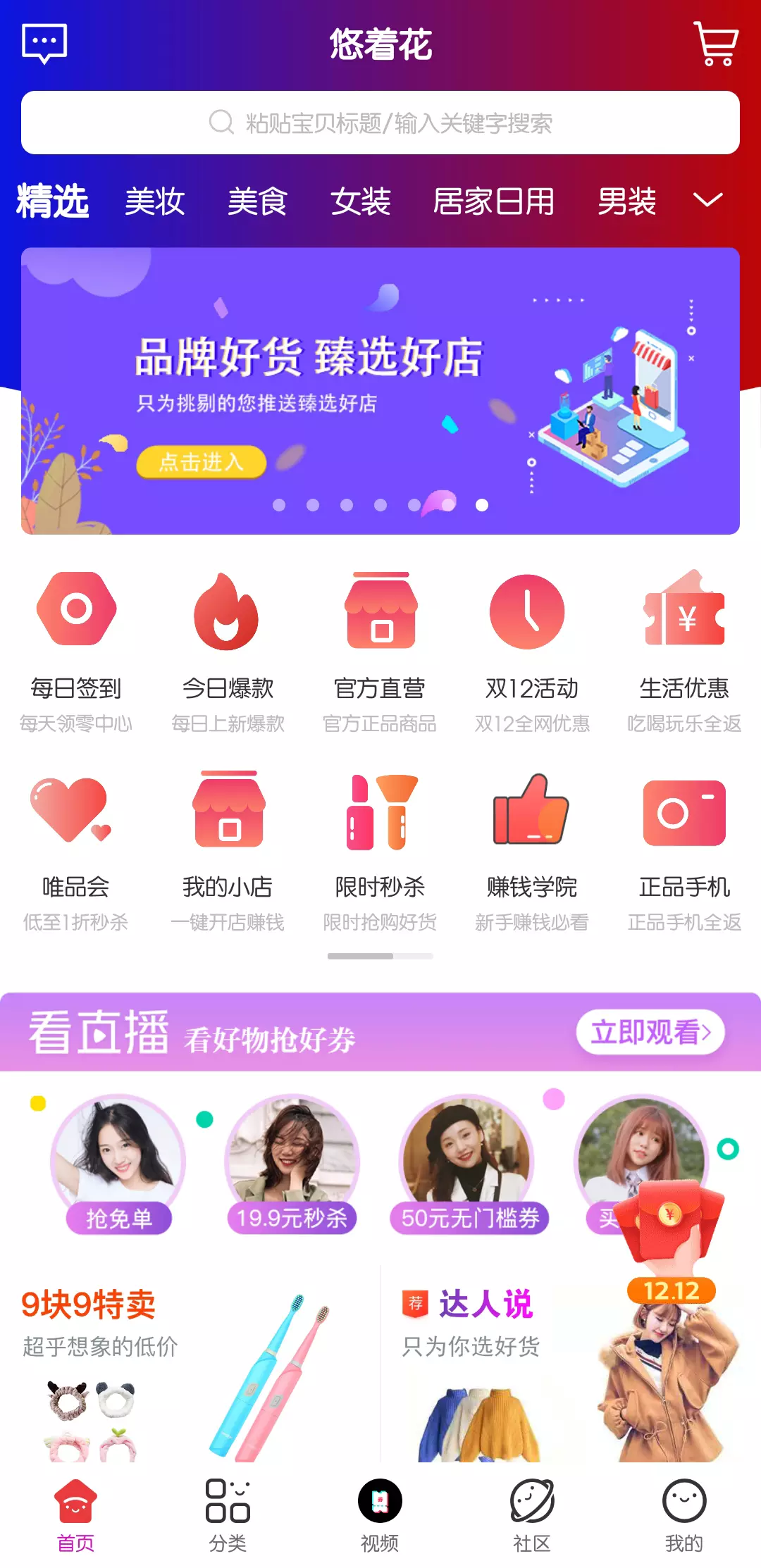Open the messages icon

pos(44,44)
